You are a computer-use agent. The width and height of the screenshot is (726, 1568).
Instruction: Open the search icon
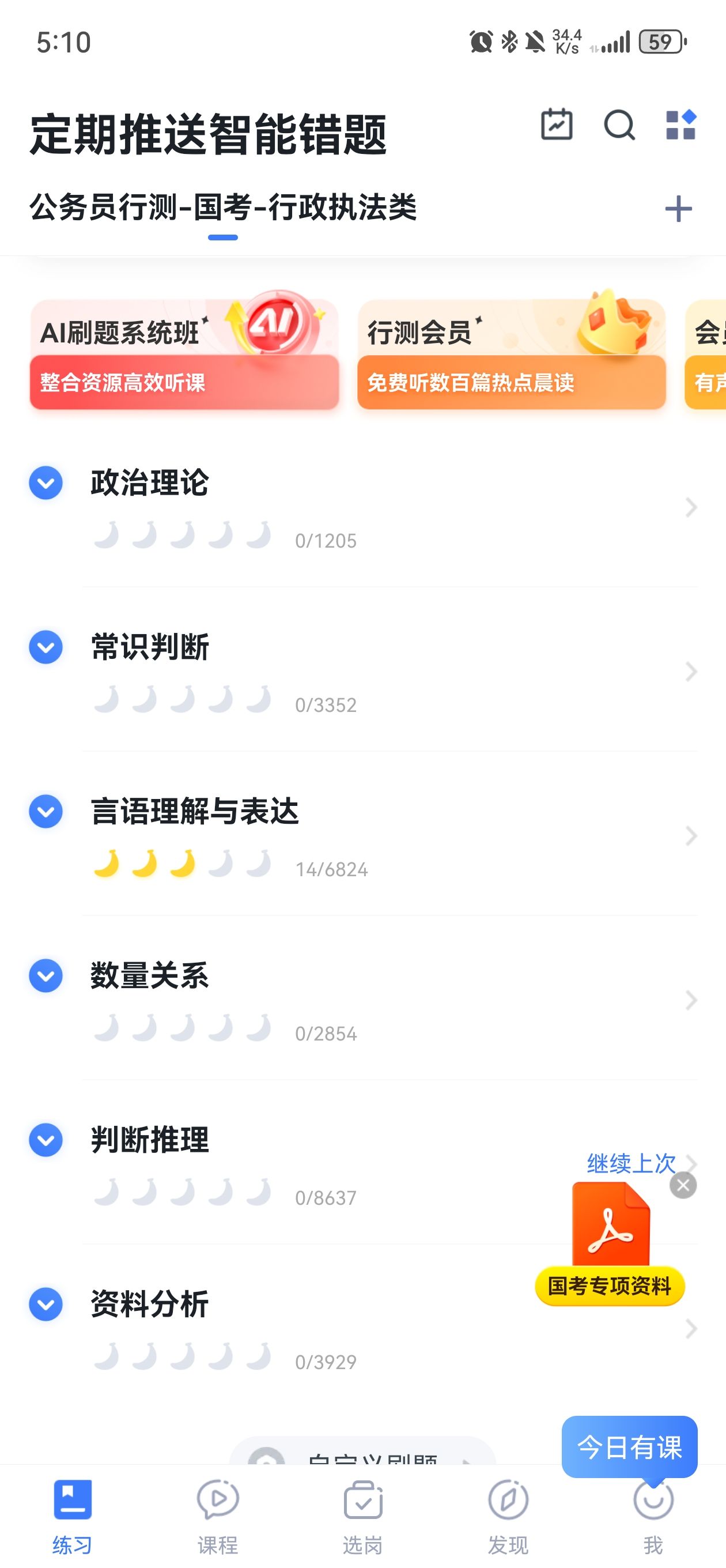coord(619,126)
